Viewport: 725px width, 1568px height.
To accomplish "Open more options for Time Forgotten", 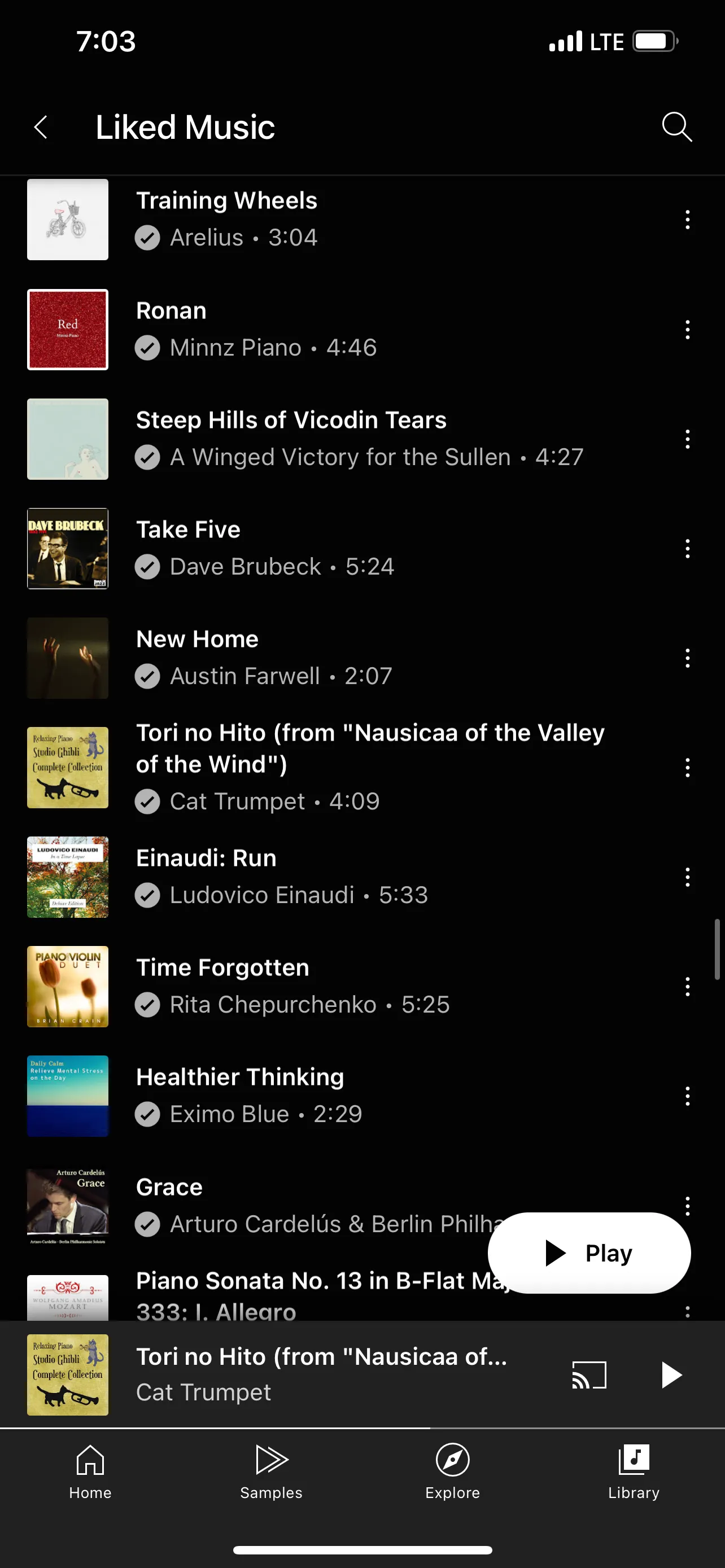I will (687, 987).
